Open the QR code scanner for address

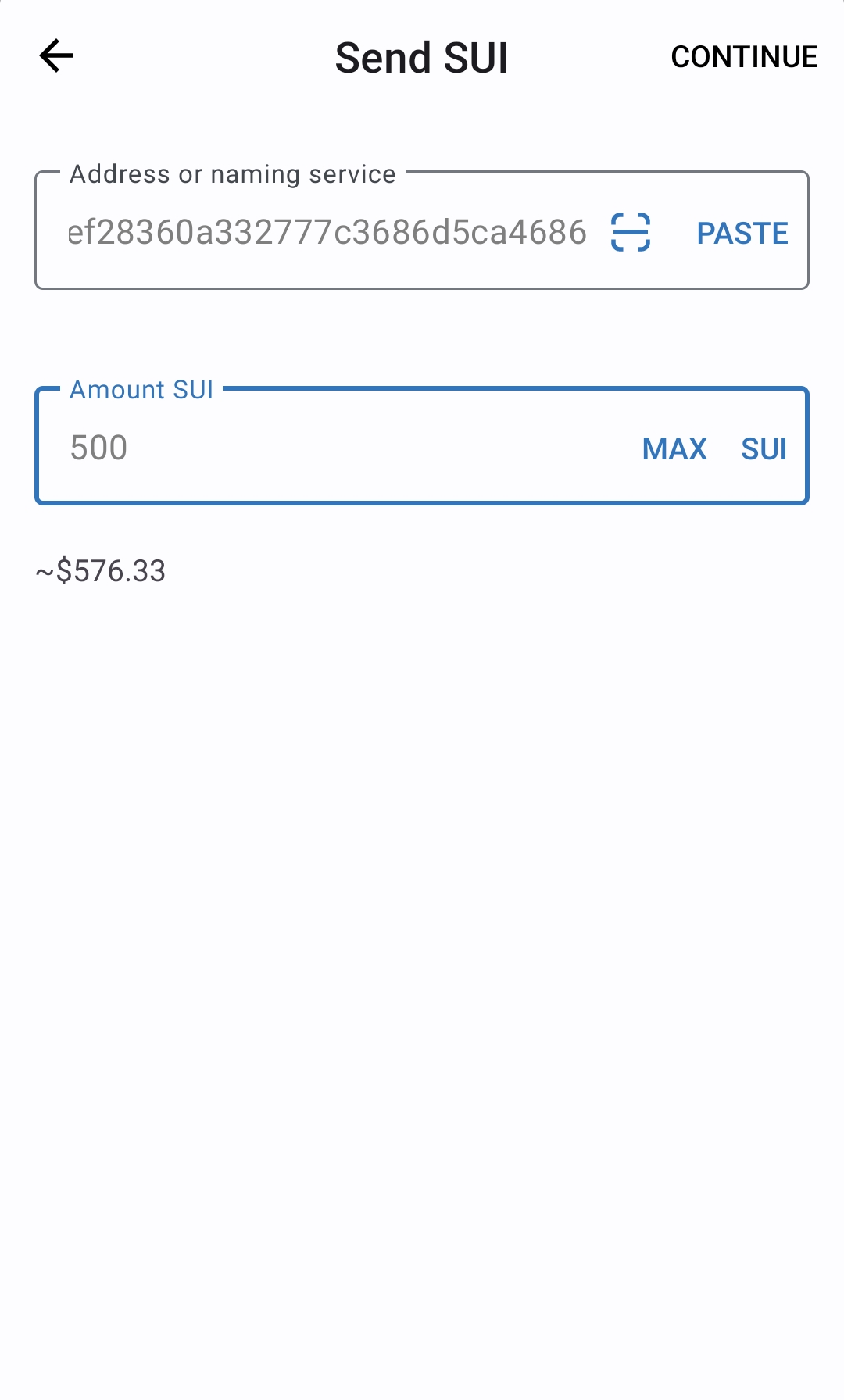pos(631,232)
